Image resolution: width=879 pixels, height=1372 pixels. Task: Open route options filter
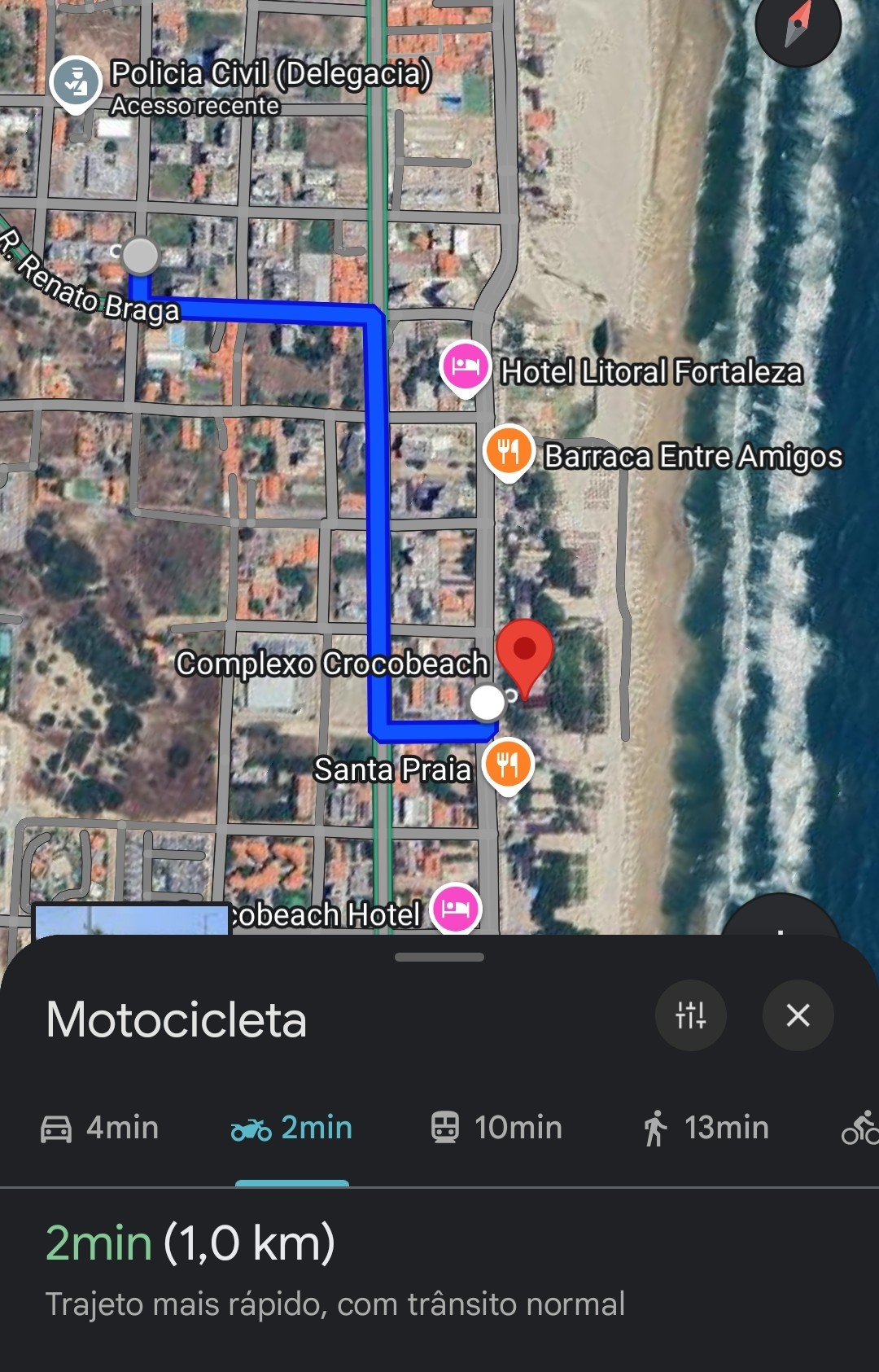(690, 1015)
